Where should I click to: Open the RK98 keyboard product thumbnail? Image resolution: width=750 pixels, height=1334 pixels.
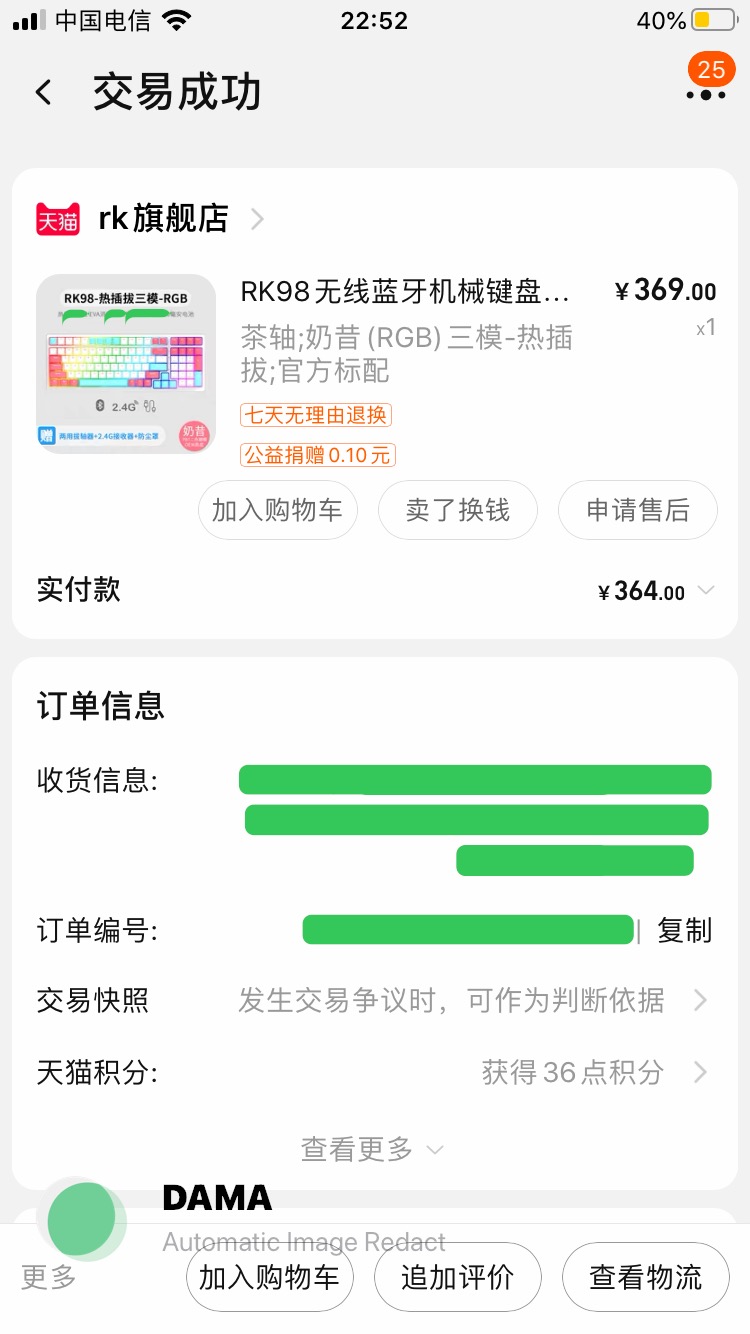tap(126, 364)
